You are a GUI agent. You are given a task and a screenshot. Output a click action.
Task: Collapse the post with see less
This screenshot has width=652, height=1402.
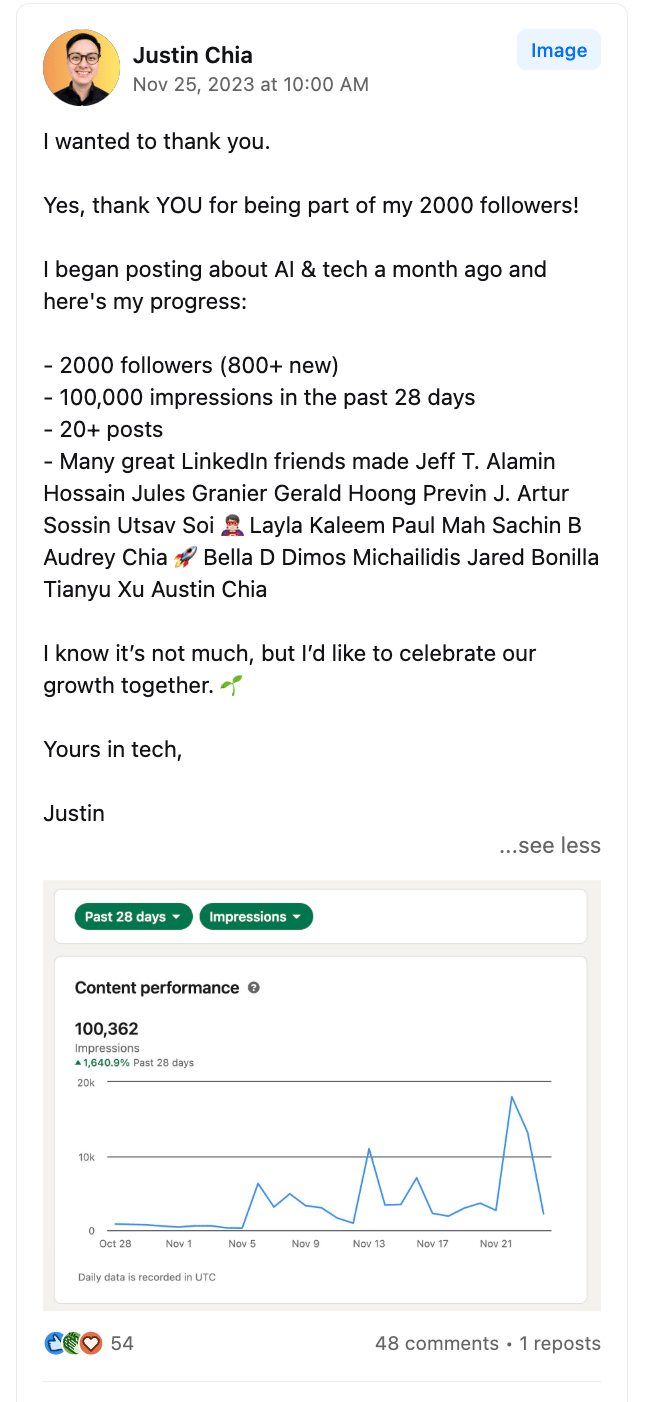(550, 846)
